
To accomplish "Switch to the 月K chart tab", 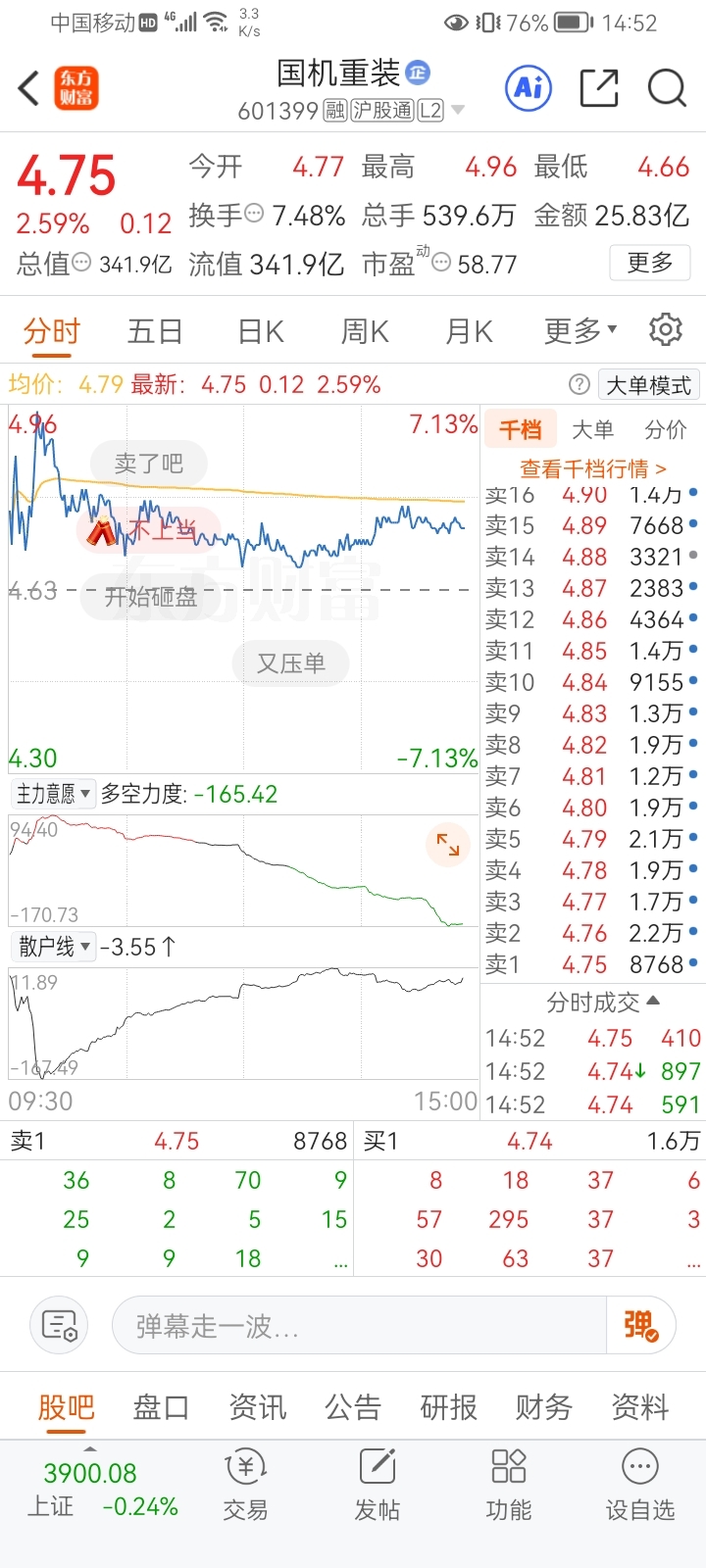I will point(469,332).
